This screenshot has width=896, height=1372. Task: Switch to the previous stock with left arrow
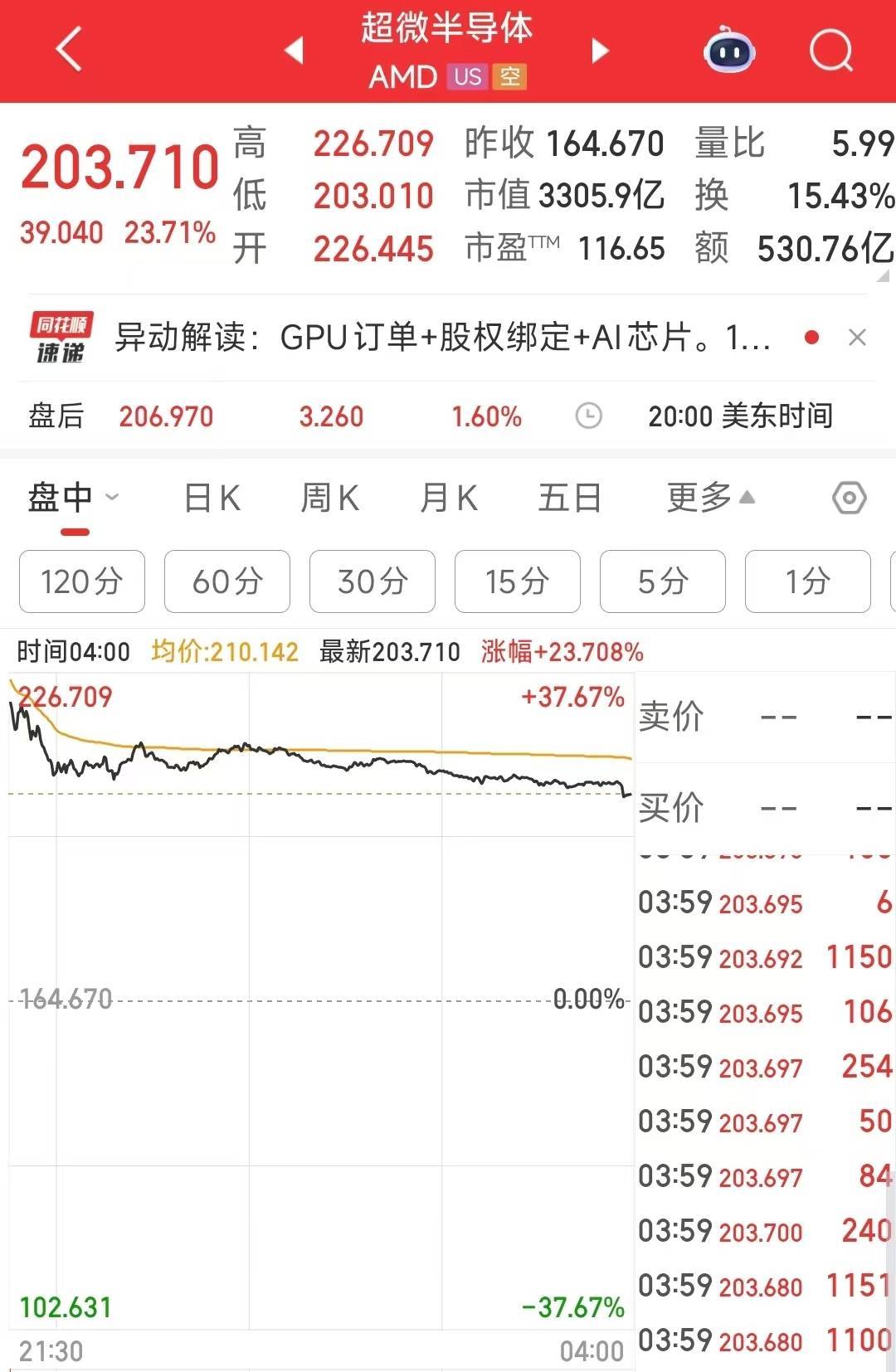coord(294,51)
